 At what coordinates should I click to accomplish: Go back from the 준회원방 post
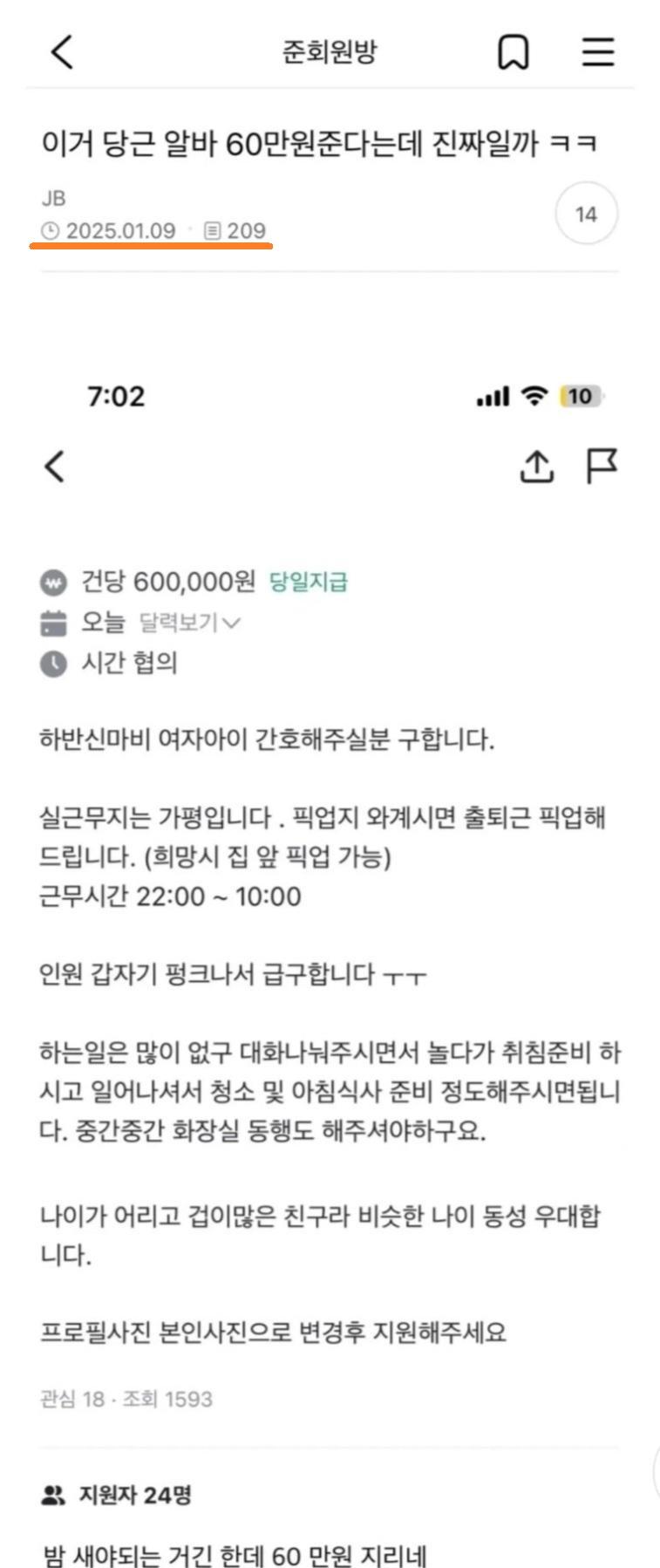61,51
